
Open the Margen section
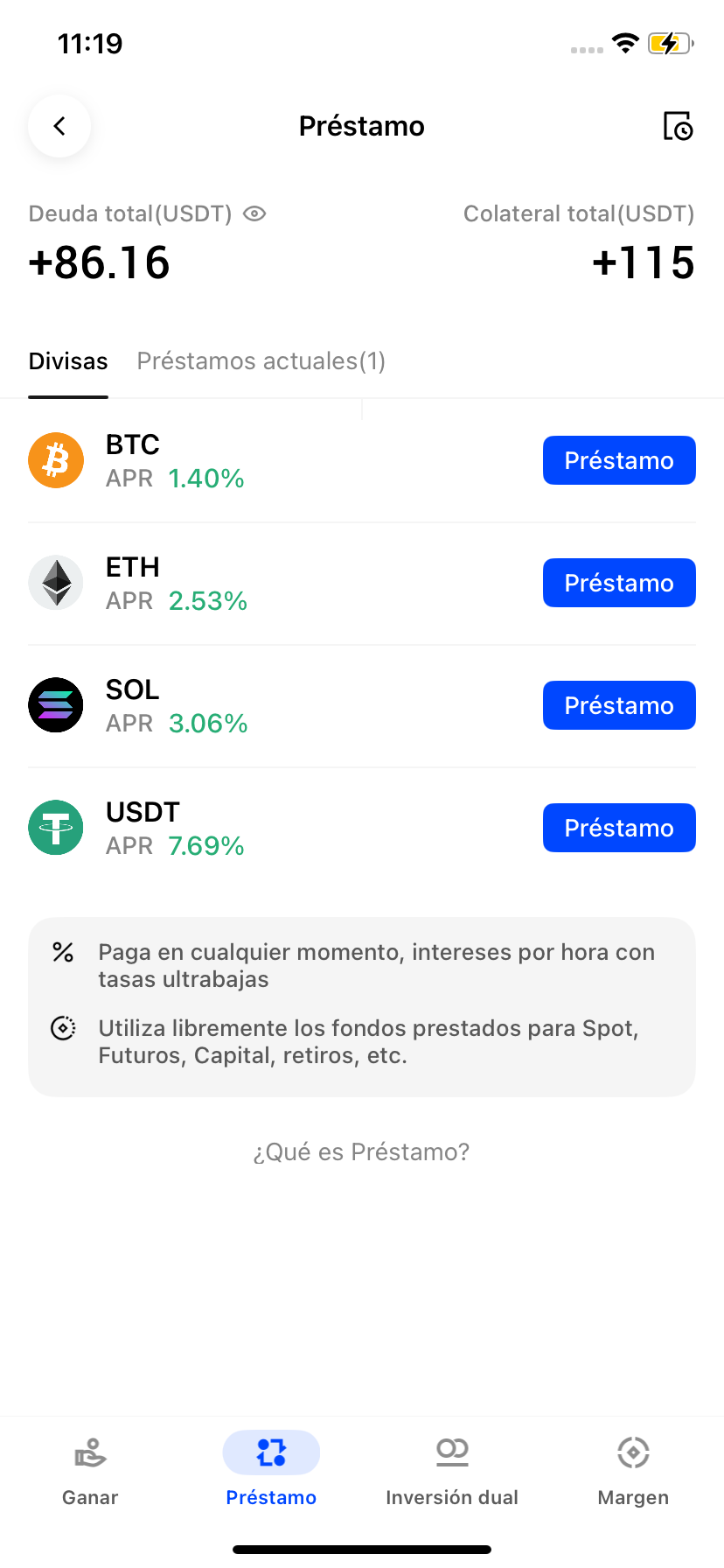tap(633, 1472)
